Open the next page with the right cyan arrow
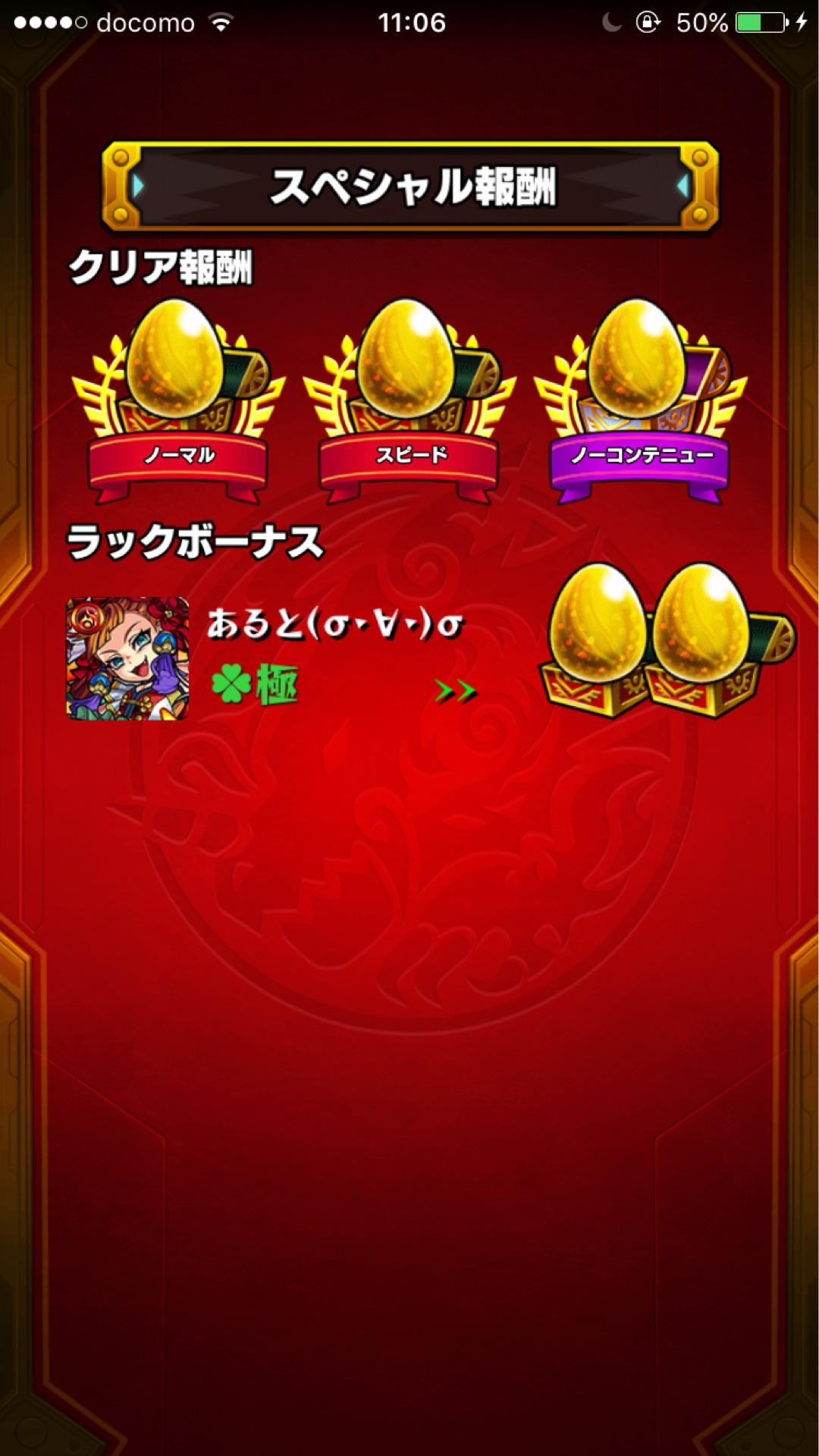Screen dimensions: 819x1456 (682, 184)
